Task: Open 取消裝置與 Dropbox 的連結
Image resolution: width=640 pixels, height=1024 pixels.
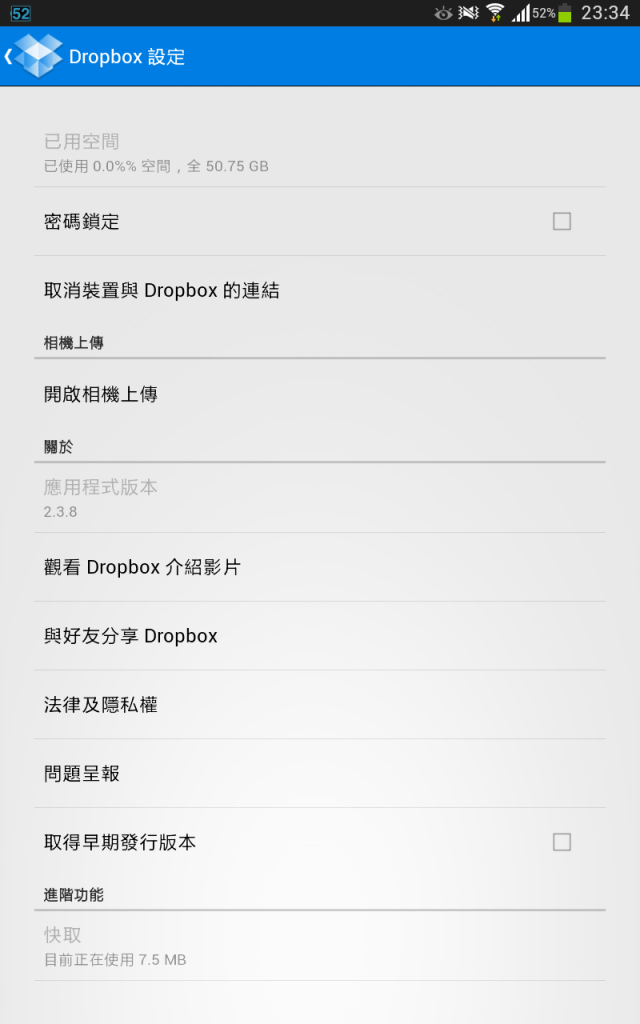Action: [x=320, y=290]
